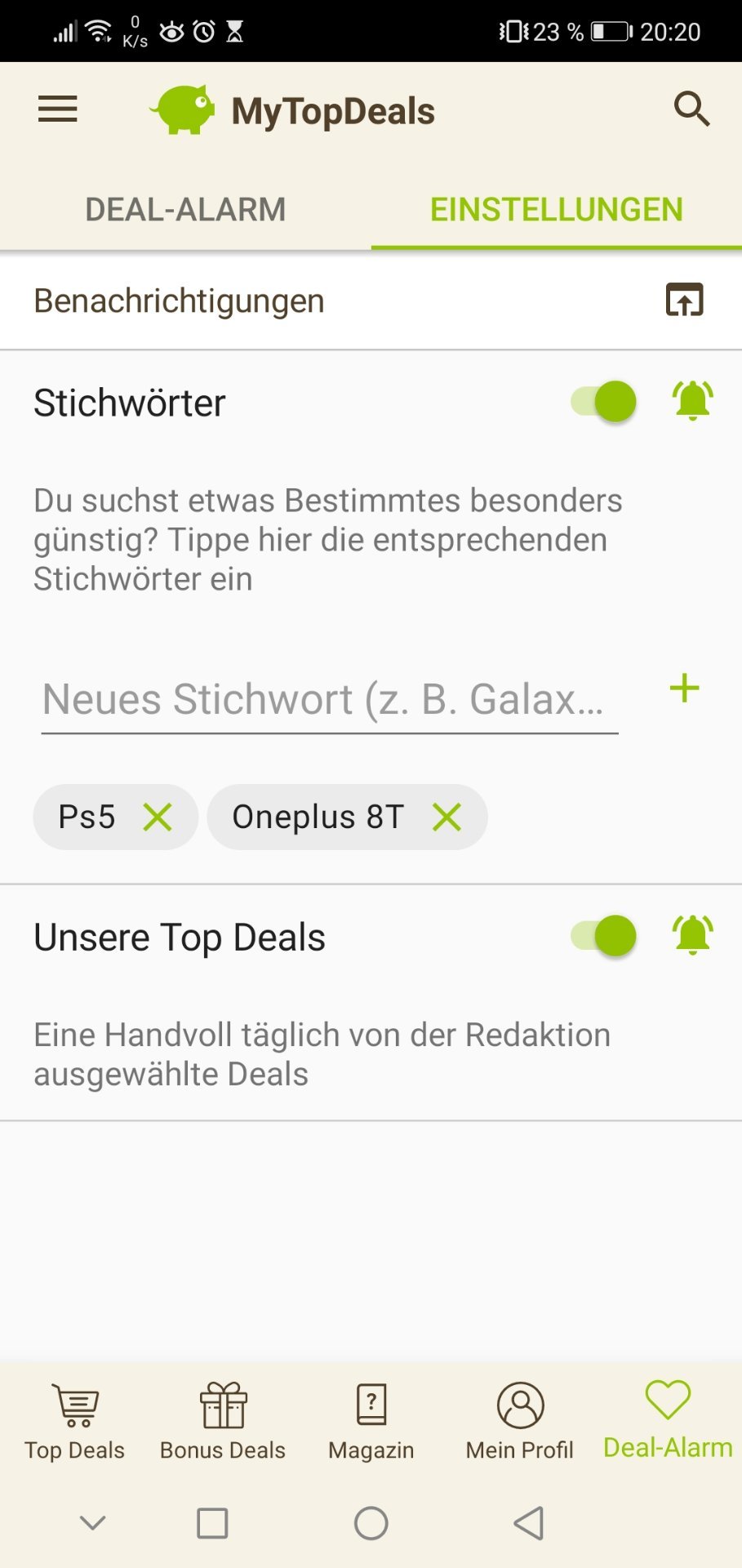
Task: Return to the system home screen
Action: pos(371,1523)
